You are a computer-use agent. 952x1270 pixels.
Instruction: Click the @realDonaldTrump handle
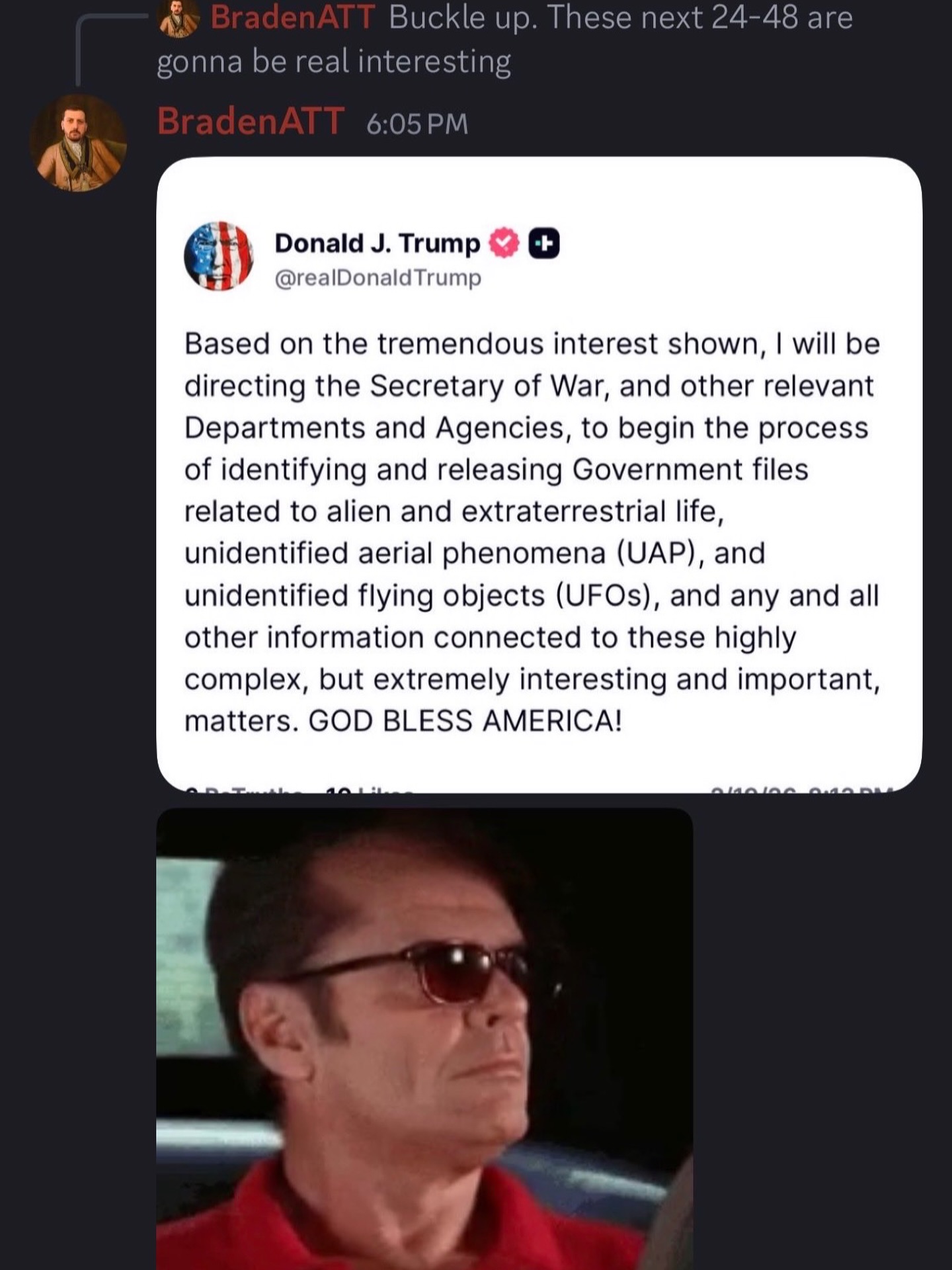[x=376, y=279]
